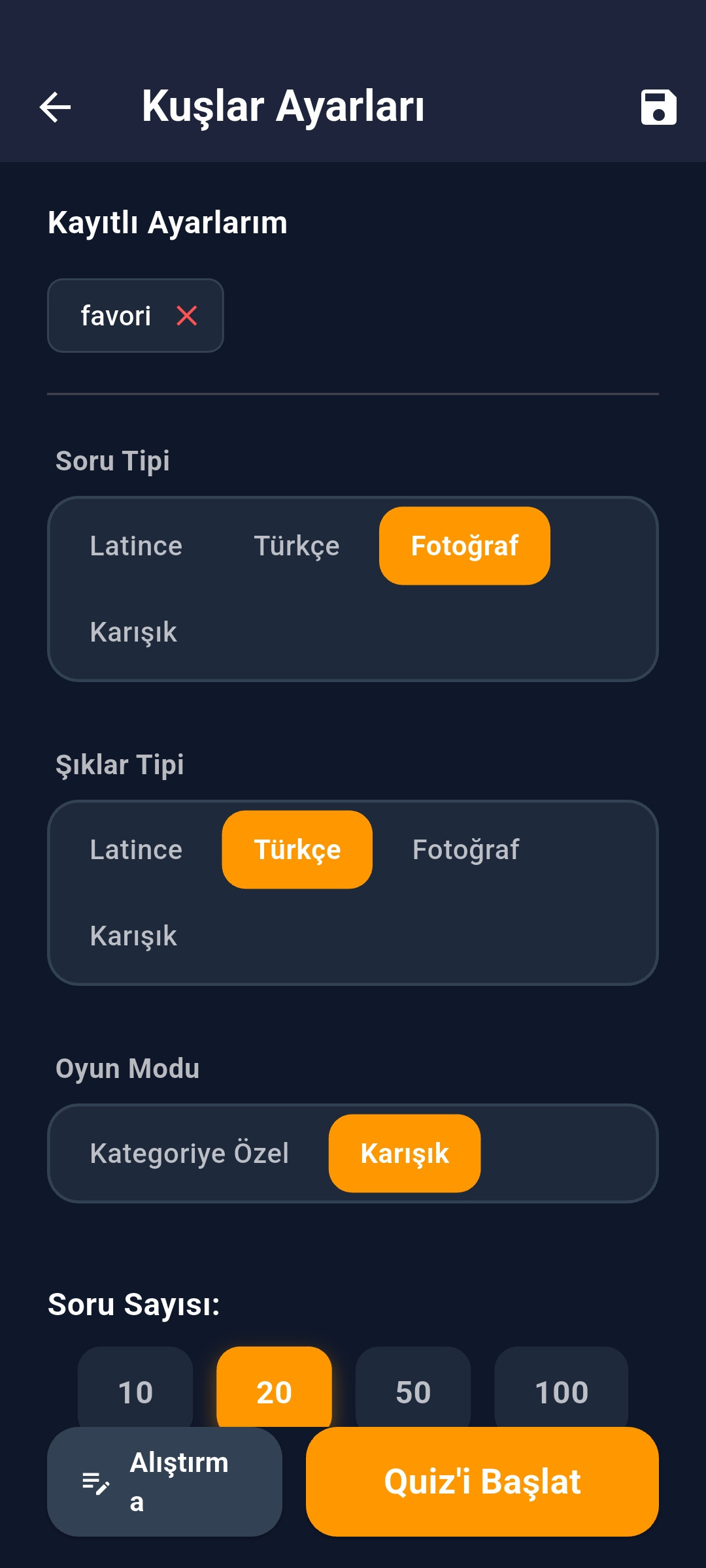Image resolution: width=706 pixels, height=1568 pixels.
Task: Start the quiz with Quiz'i Başlat
Action: click(x=482, y=1482)
